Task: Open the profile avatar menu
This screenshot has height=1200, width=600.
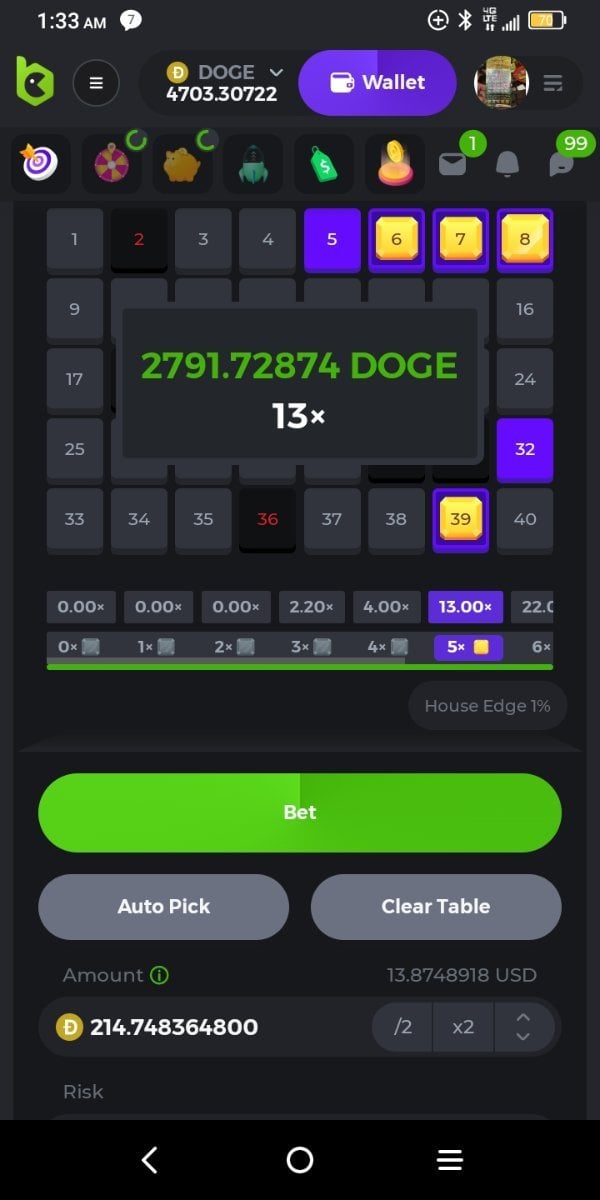Action: pyautogui.click(x=501, y=83)
